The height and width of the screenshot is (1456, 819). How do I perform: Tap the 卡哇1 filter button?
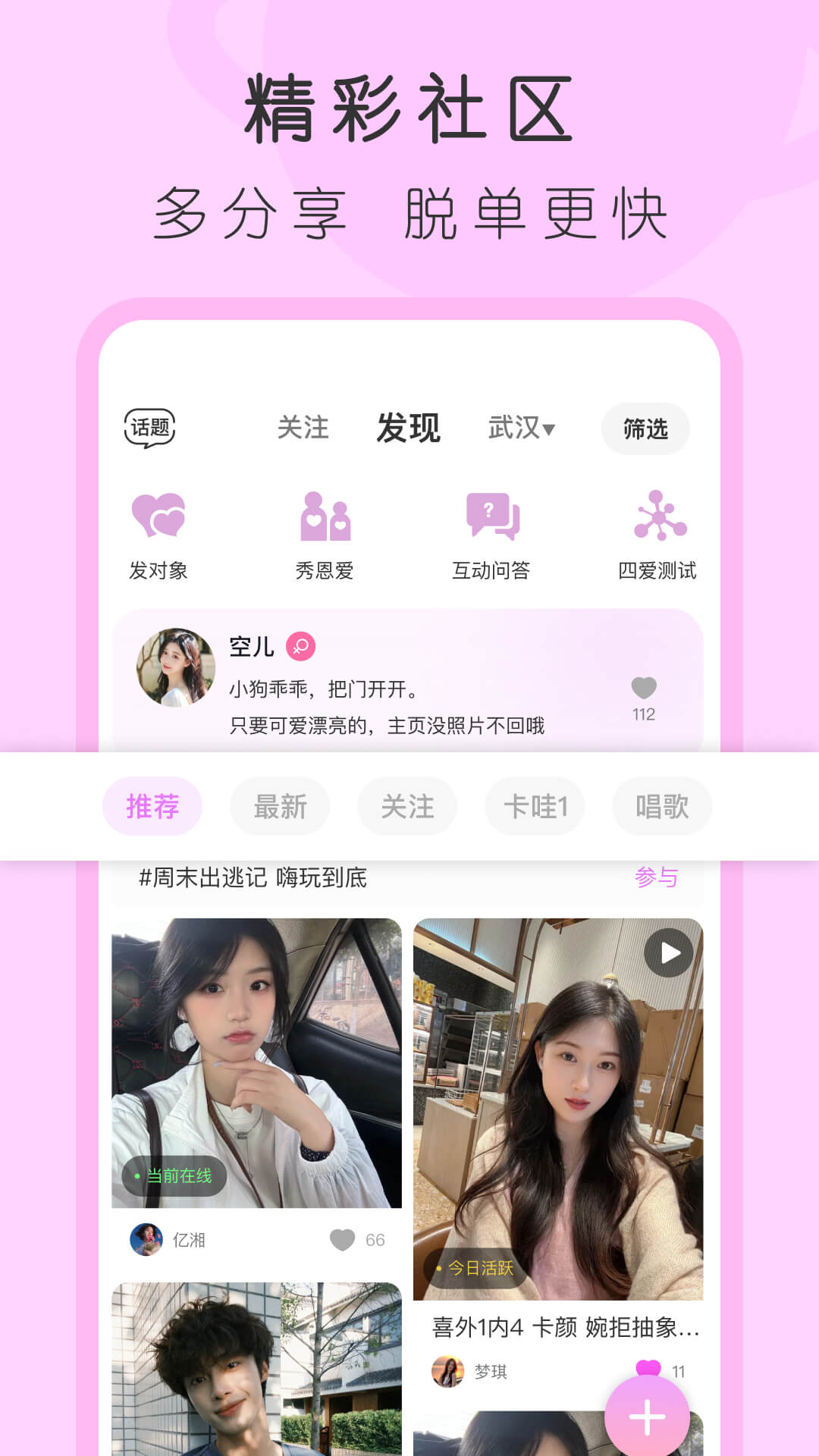coord(534,806)
